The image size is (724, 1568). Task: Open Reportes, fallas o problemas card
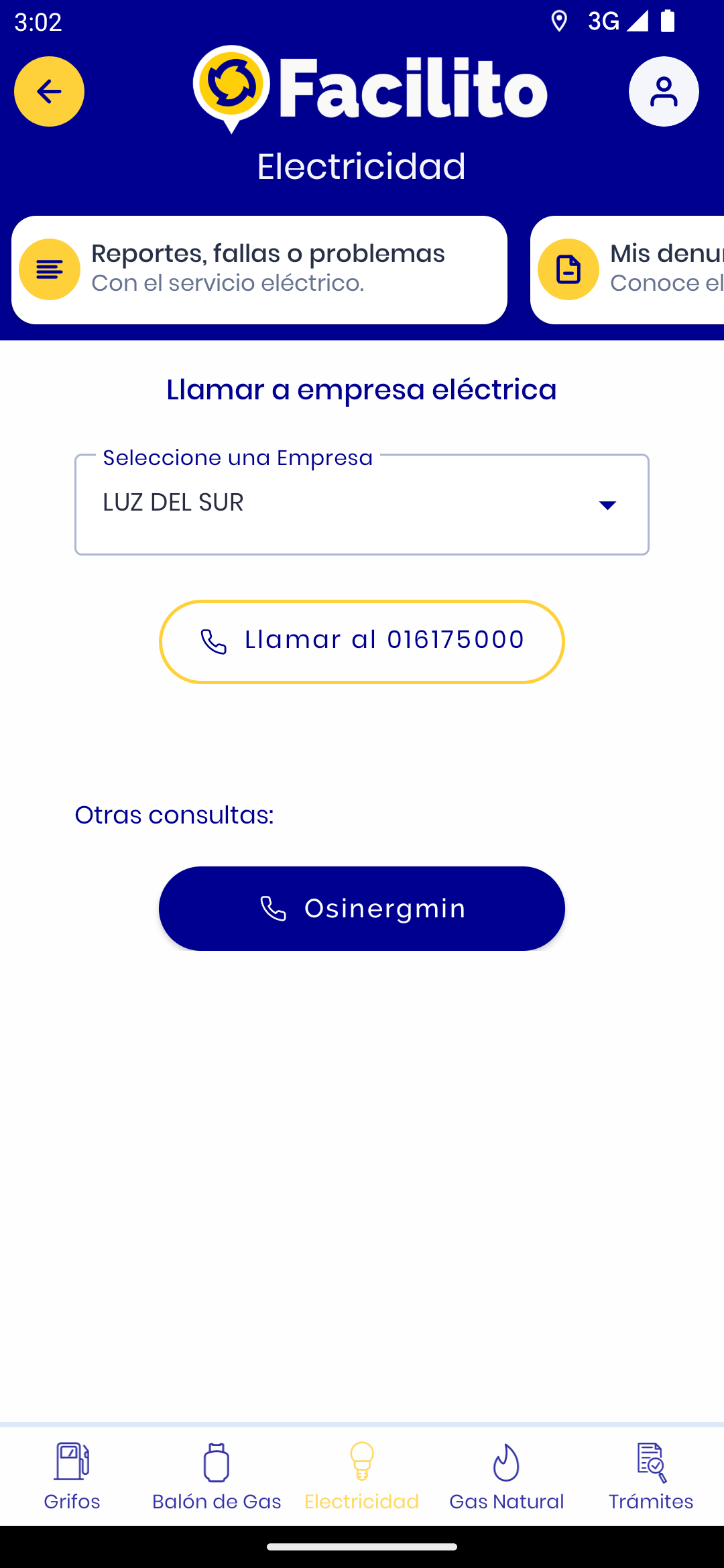259,270
